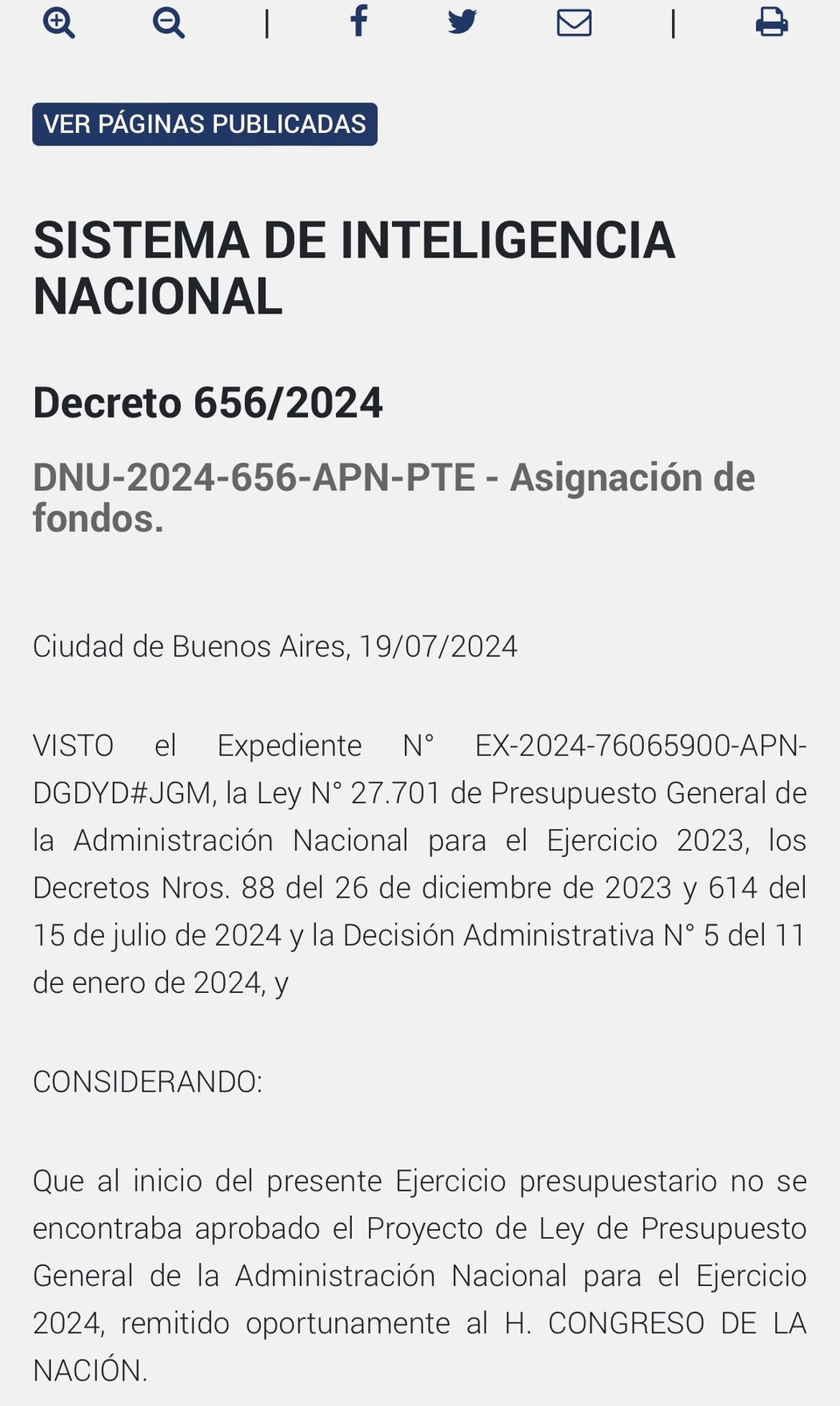Tap the zoom out magnifier icon
This screenshot has height=1406, width=840.
click(168, 22)
